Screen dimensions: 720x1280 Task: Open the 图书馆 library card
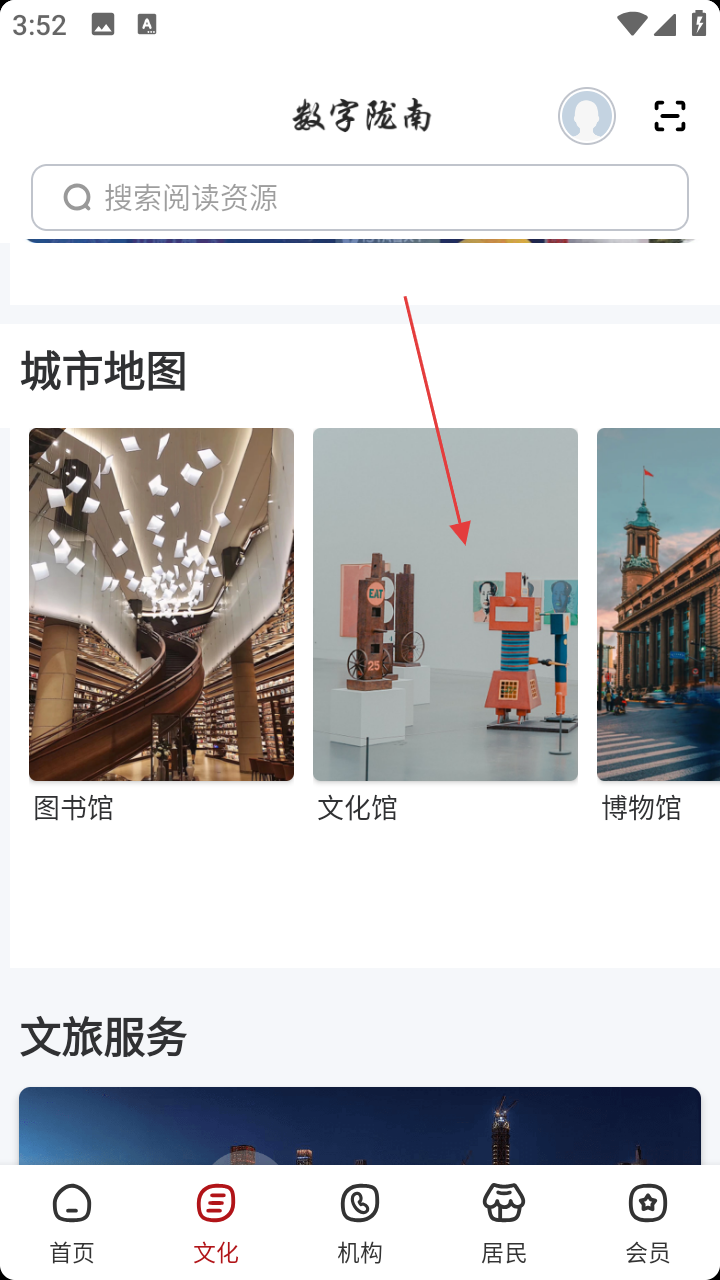[161, 604]
